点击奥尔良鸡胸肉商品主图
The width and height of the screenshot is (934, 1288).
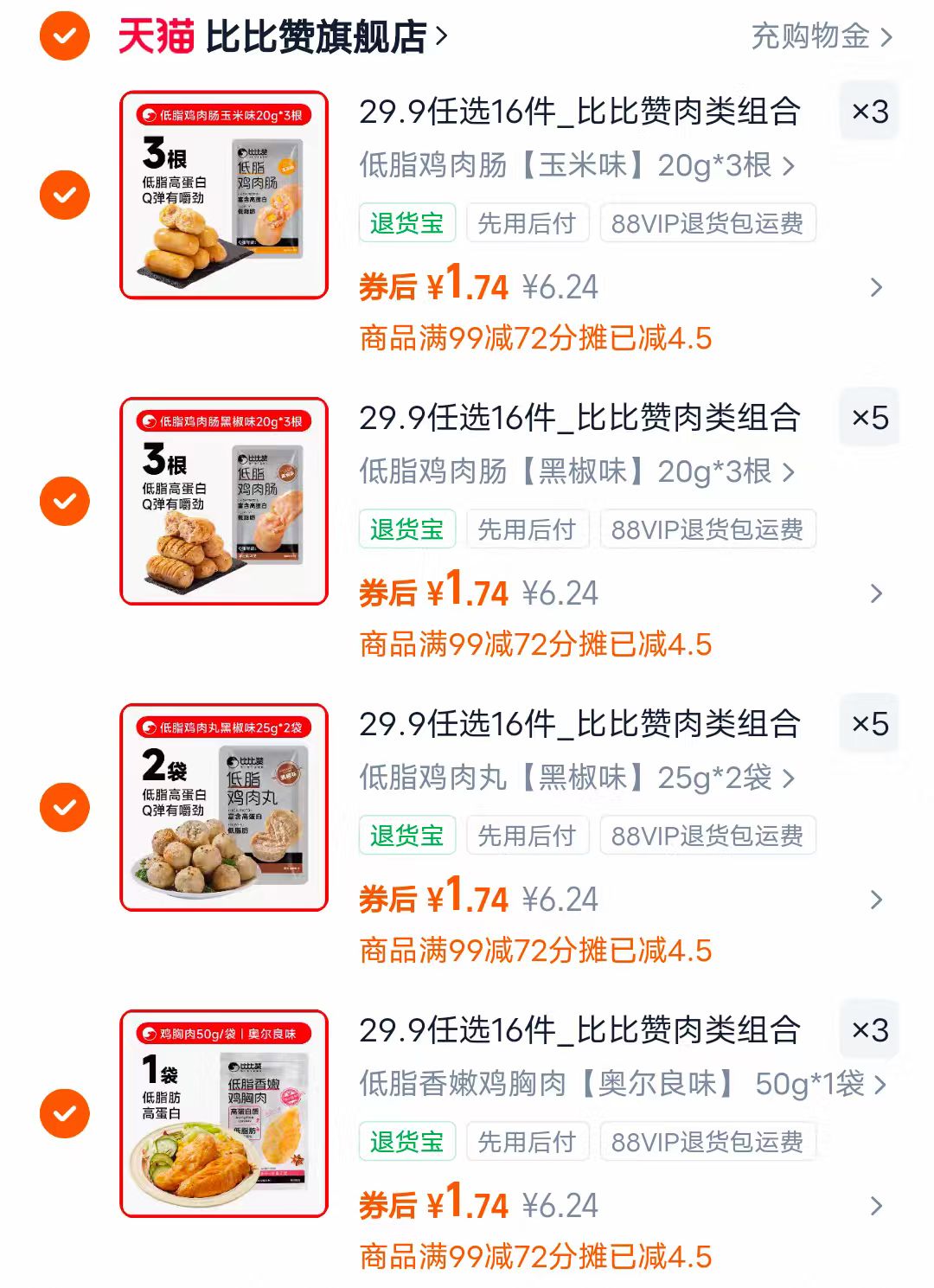(225, 1112)
